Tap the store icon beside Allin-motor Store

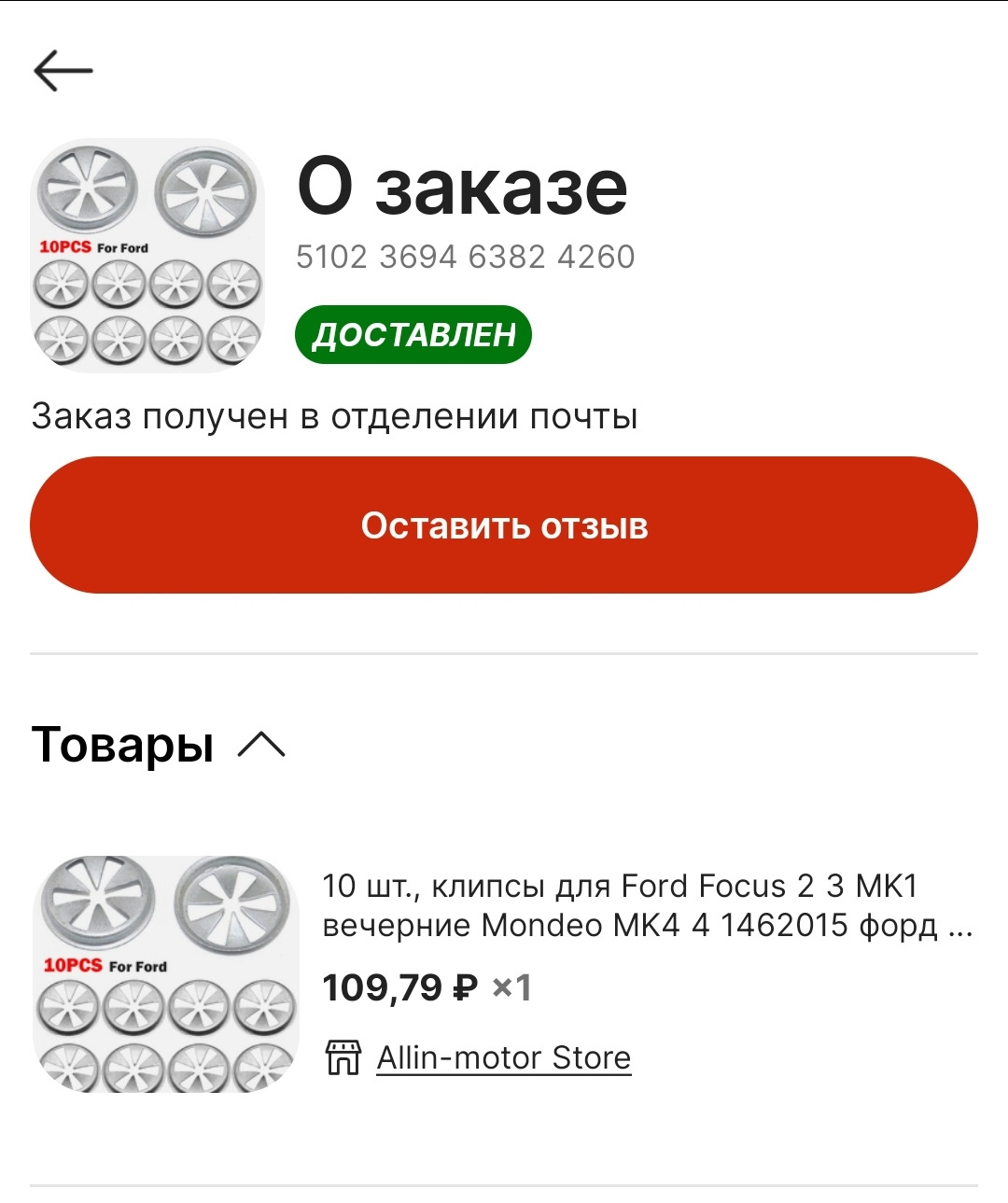coord(345,1056)
